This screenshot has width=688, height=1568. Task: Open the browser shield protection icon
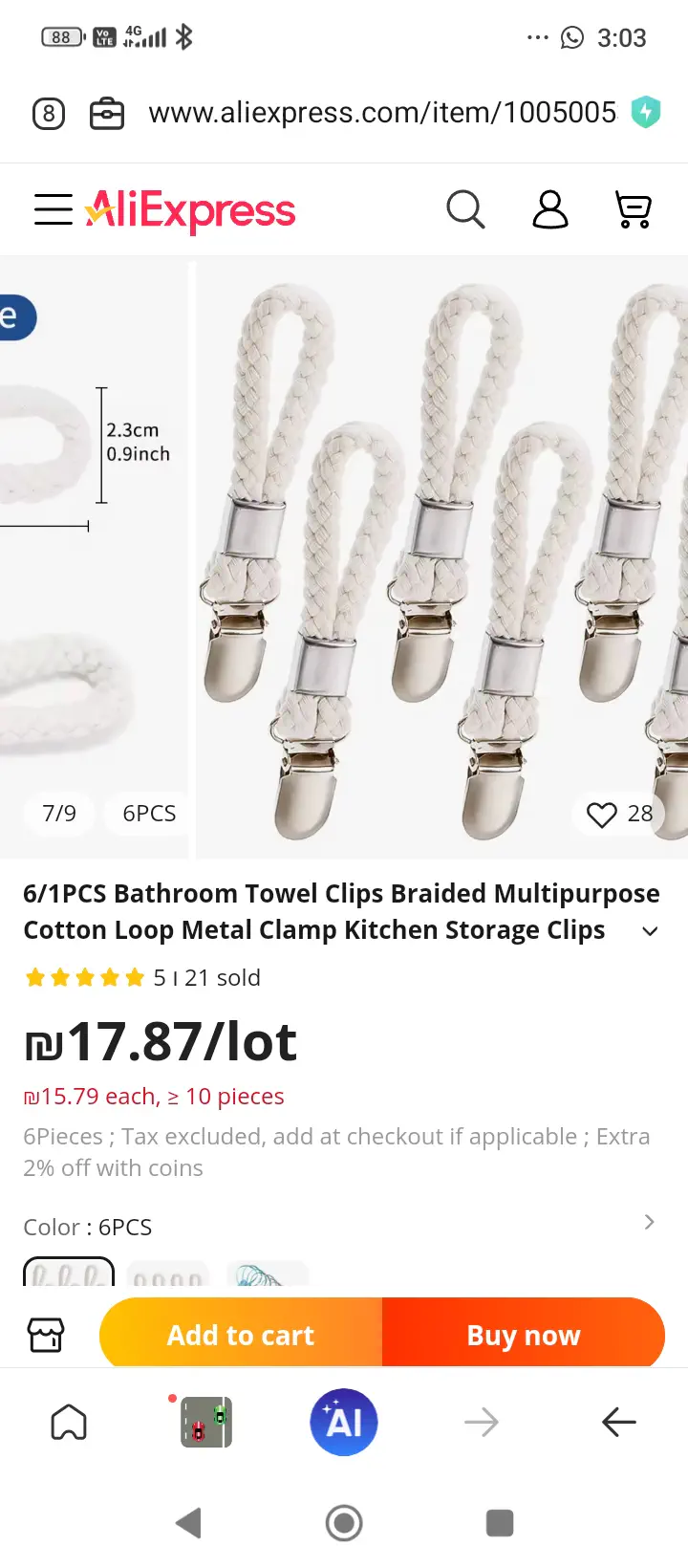646,113
